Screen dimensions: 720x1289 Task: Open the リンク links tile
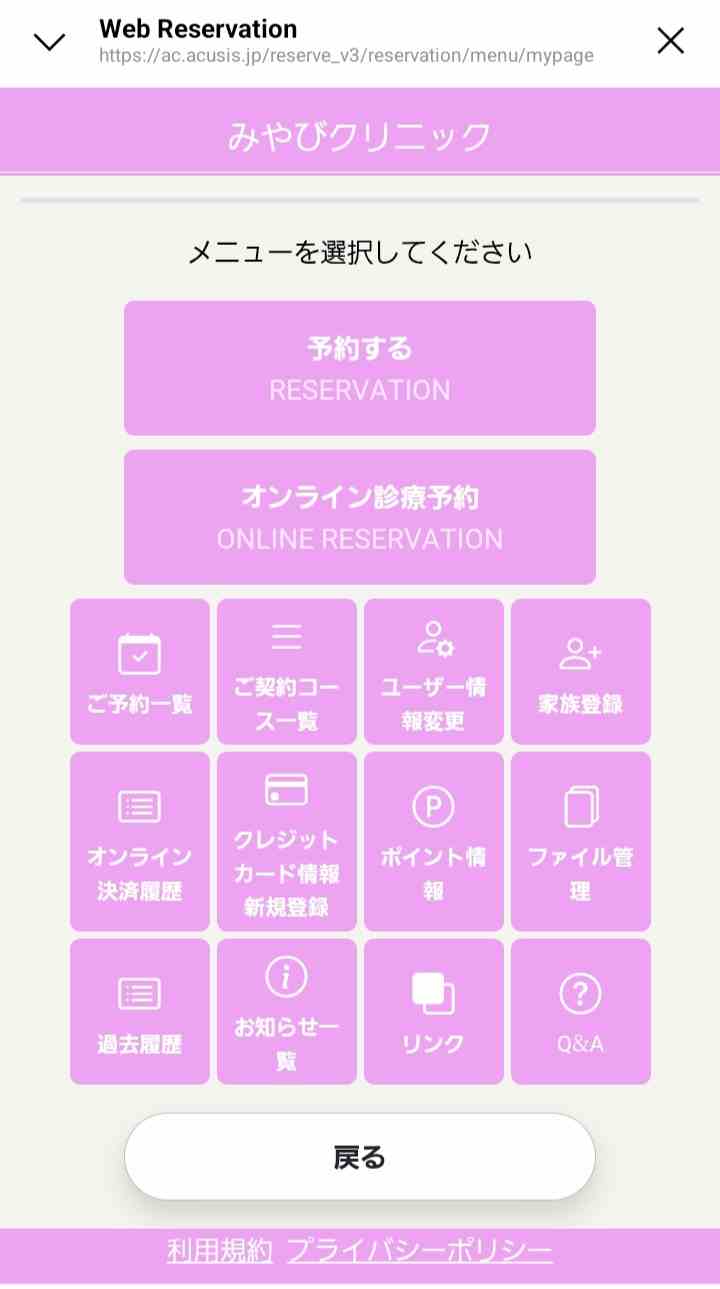pos(434,1012)
